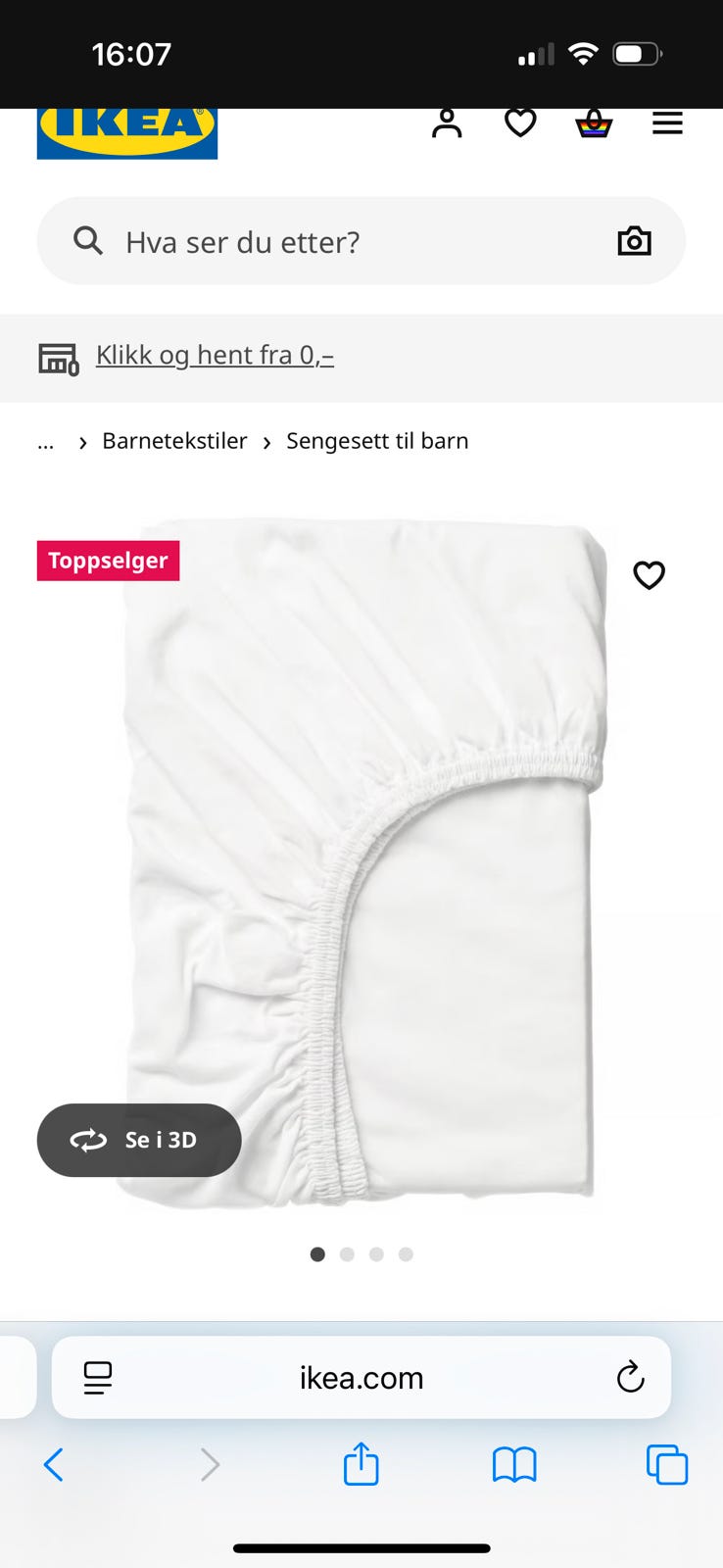This screenshot has height=1568, width=723.
Task: Go to Sengesett til barn category
Action: coord(376,441)
